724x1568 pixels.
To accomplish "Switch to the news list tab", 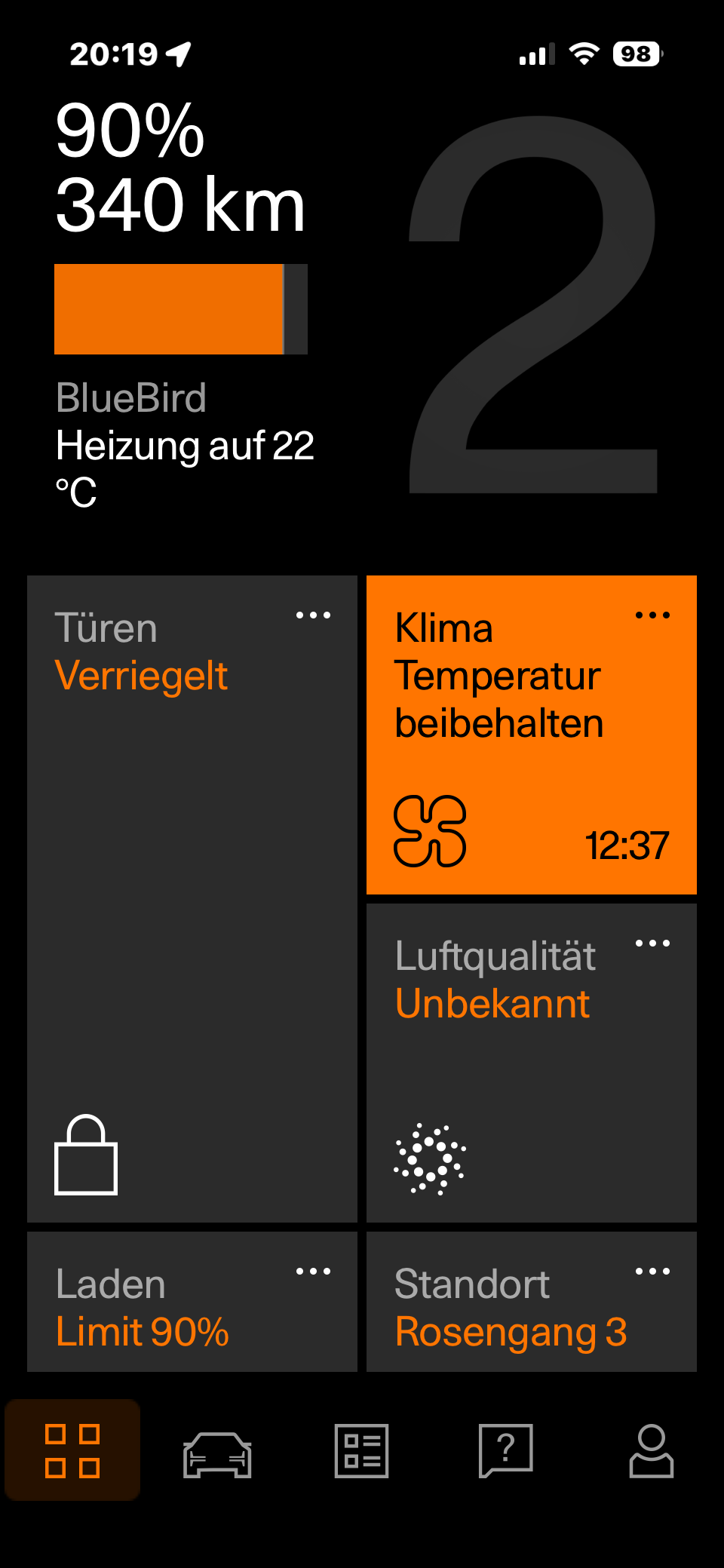I will tap(362, 1452).
